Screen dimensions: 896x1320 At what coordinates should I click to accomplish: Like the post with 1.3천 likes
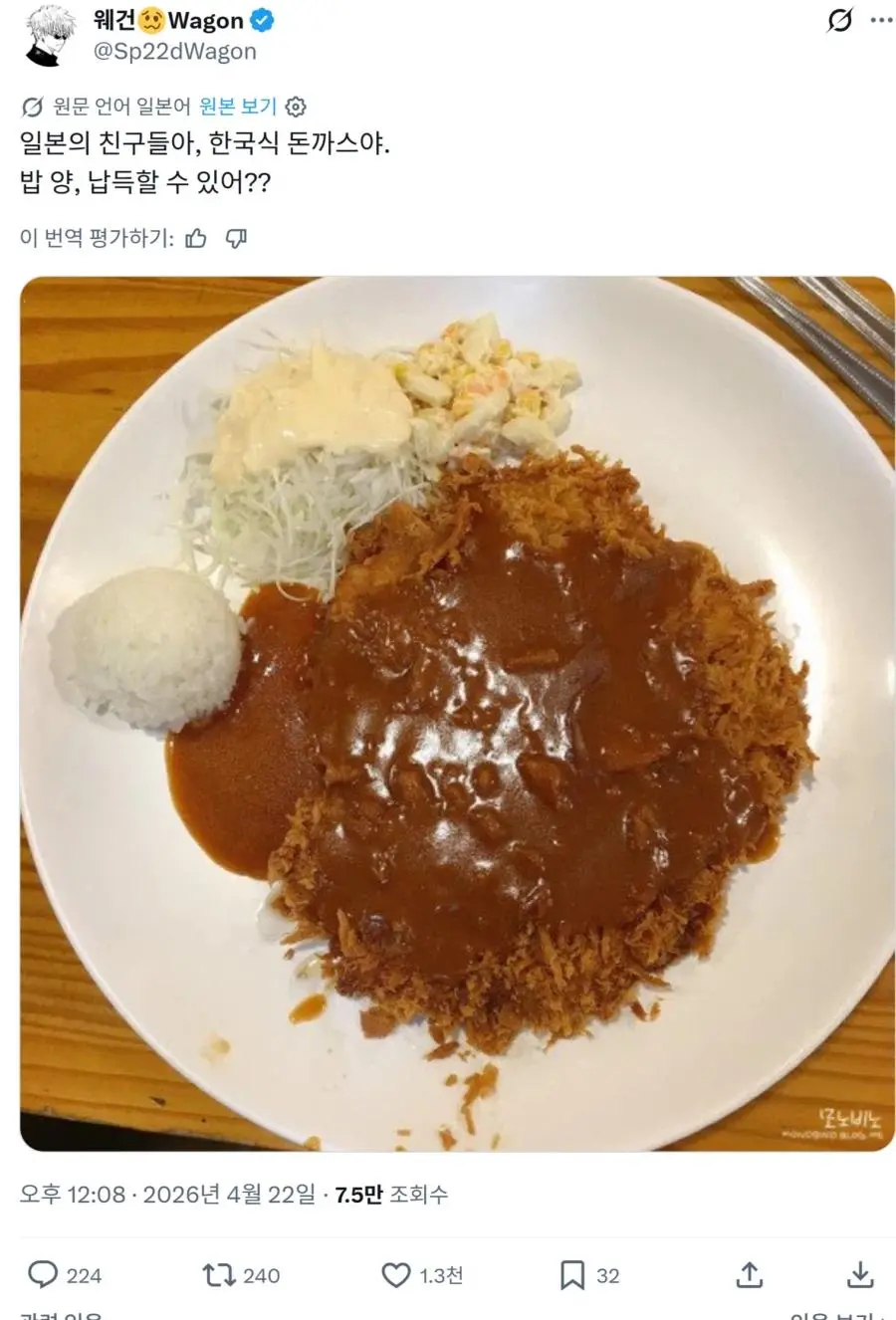coord(396,1275)
